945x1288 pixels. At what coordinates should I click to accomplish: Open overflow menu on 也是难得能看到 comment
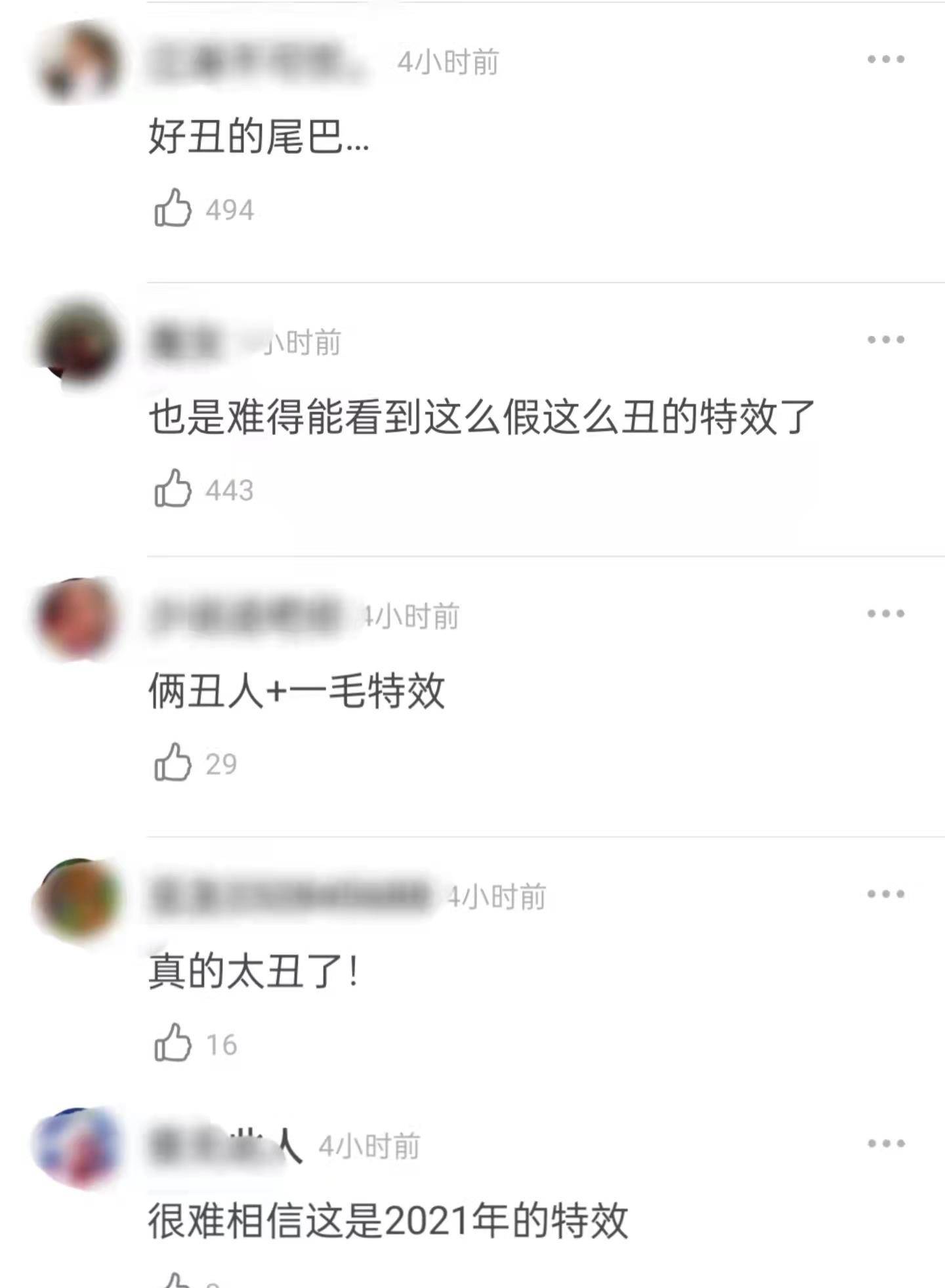coord(885,339)
